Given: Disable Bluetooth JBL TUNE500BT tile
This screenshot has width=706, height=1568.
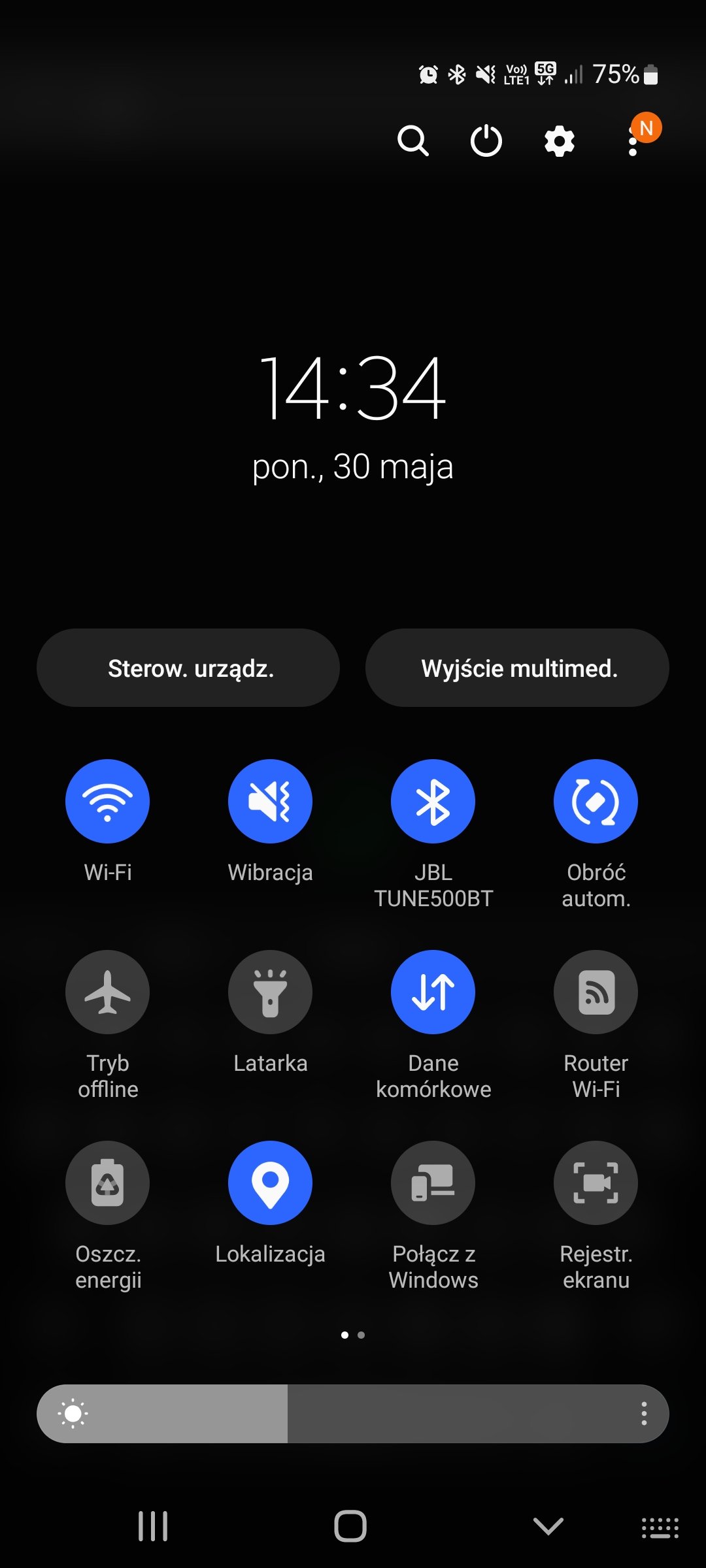Looking at the screenshot, I should (433, 801).
